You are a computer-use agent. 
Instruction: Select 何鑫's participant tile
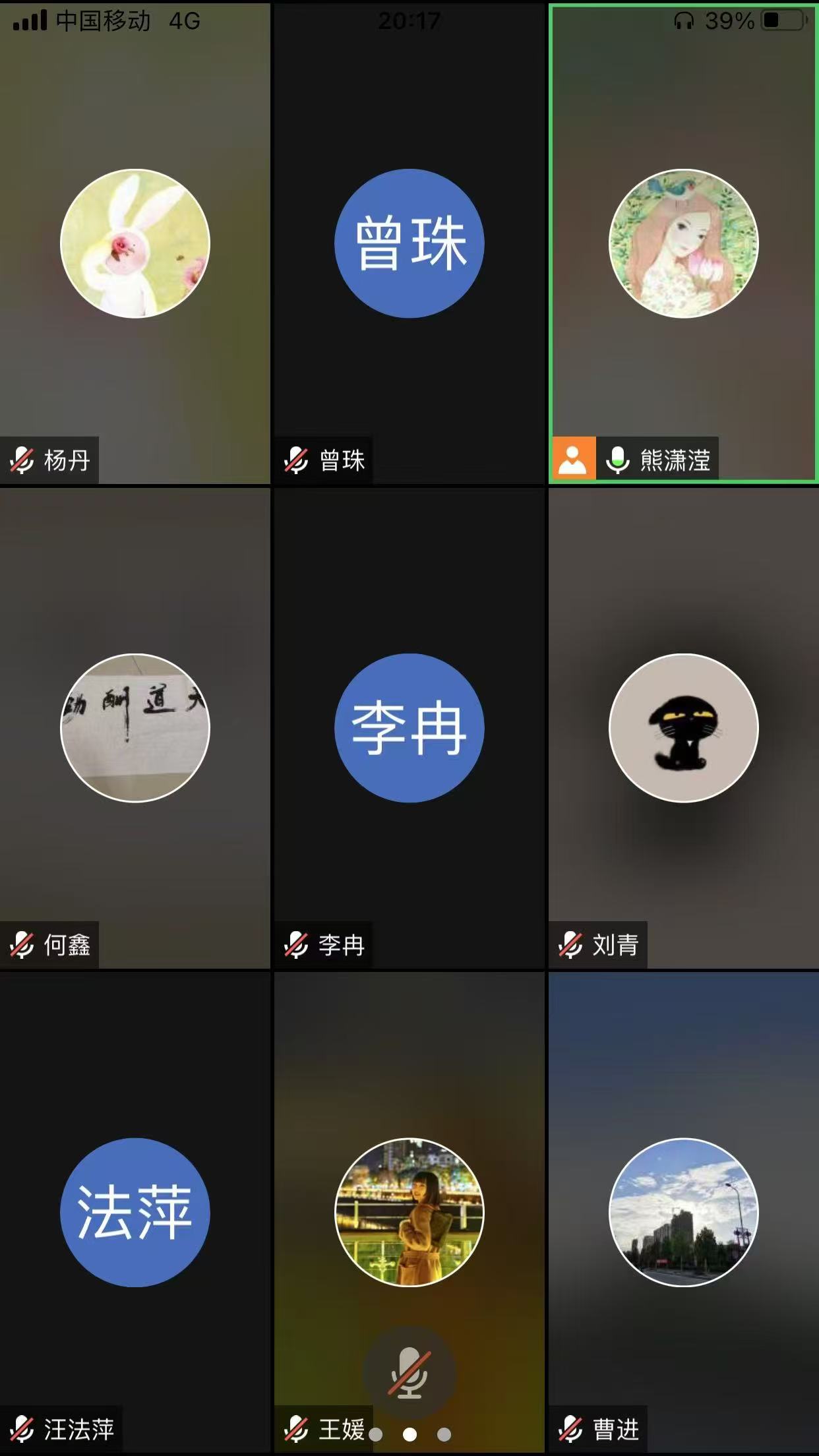(x=135, y=728)
